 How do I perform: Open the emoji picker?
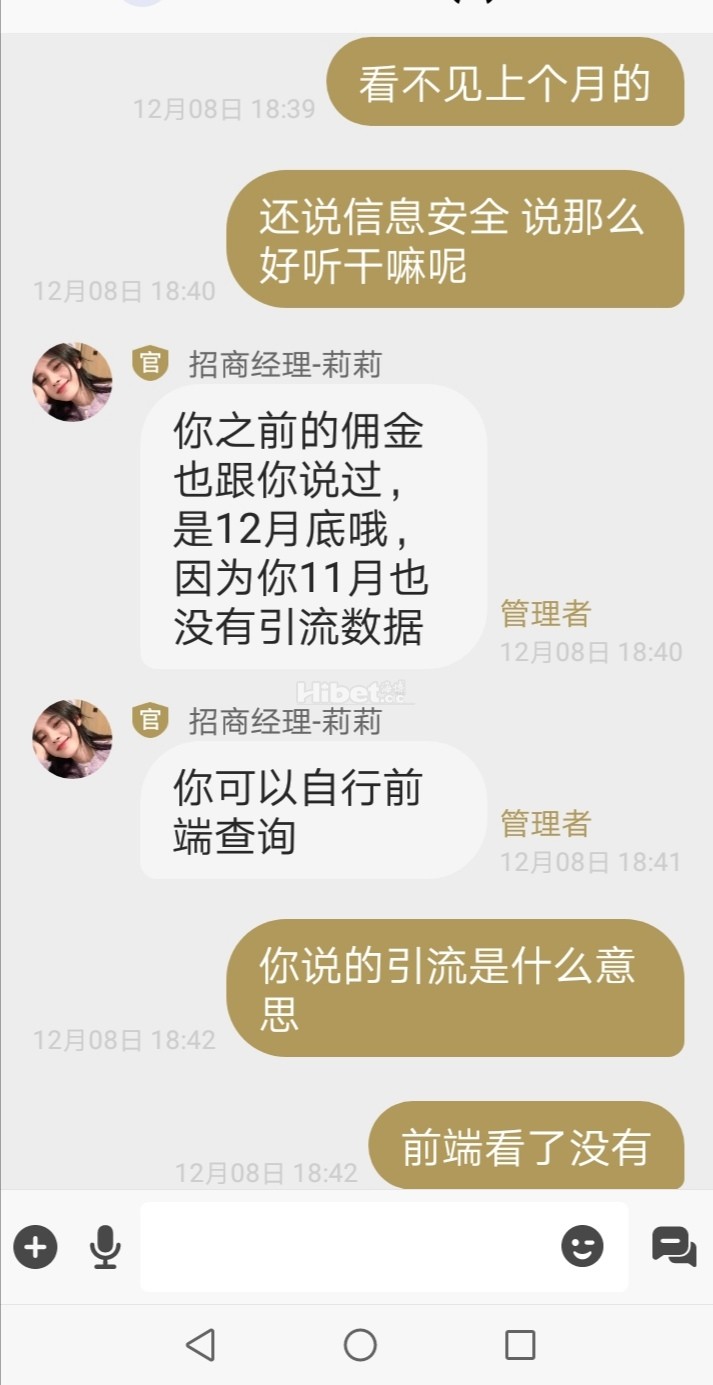click(x=582, y=1246)
